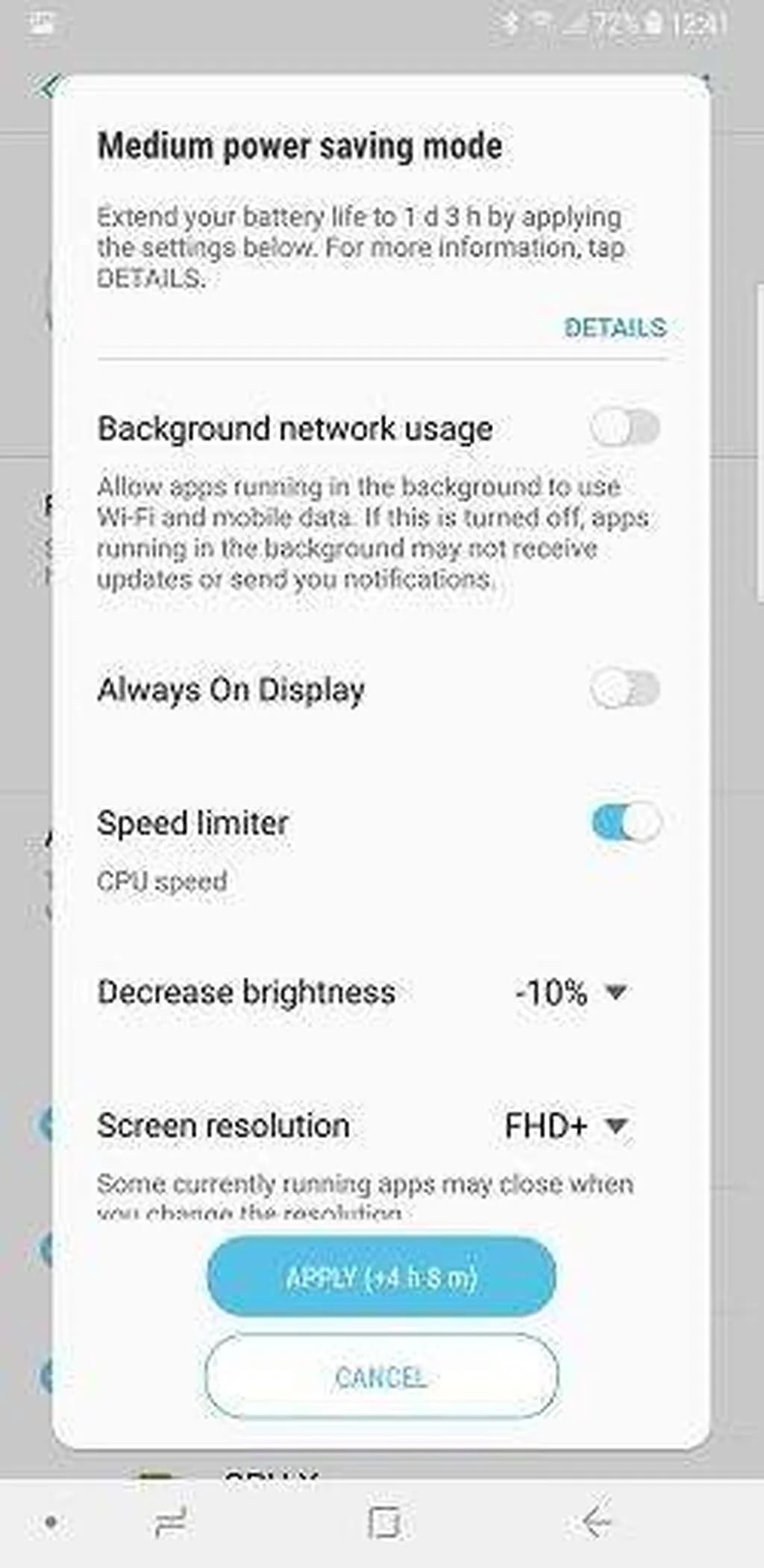Tap the system back button
The width and height of the screenshot is (764, 1568).
pos(597,1521)
